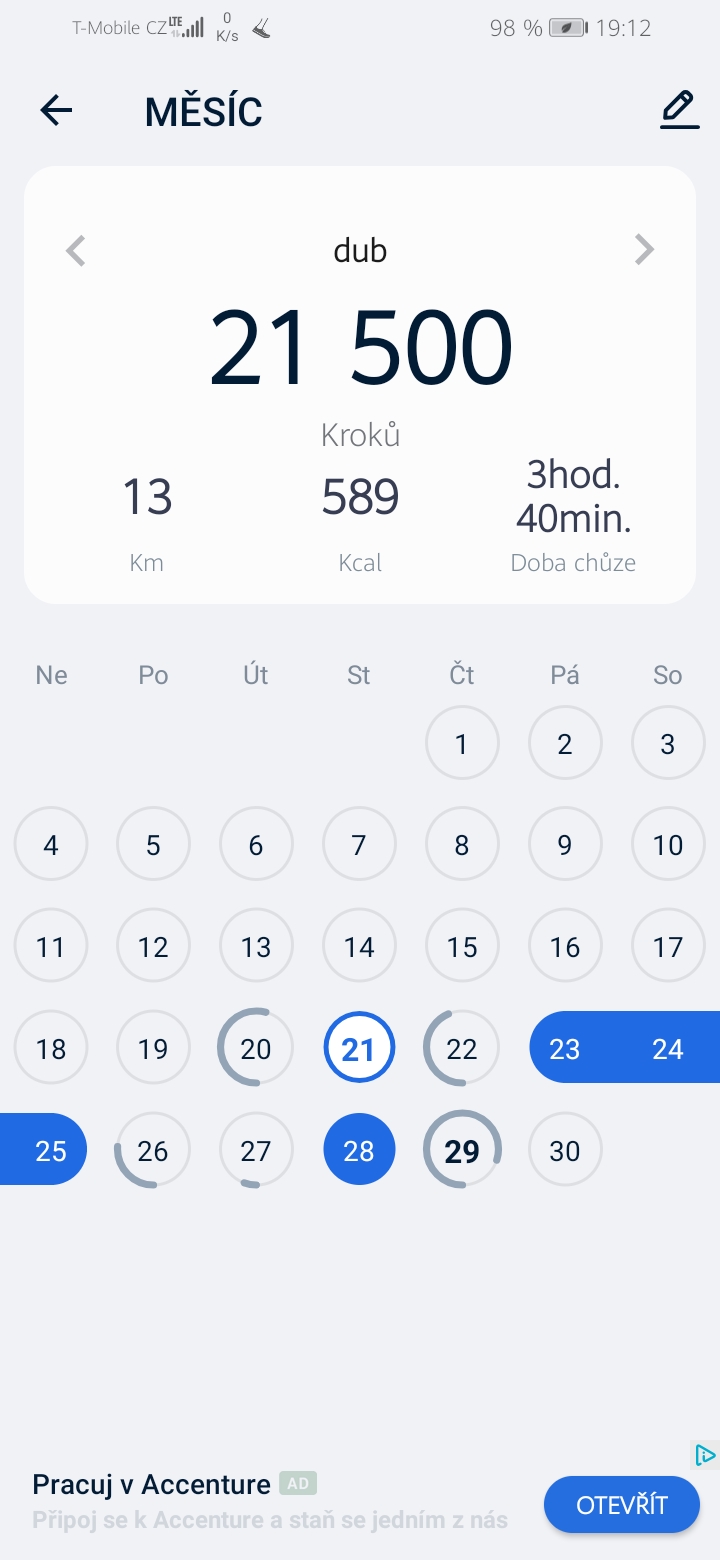
Task: Open the ad info icon
Action: [706, 1455]
